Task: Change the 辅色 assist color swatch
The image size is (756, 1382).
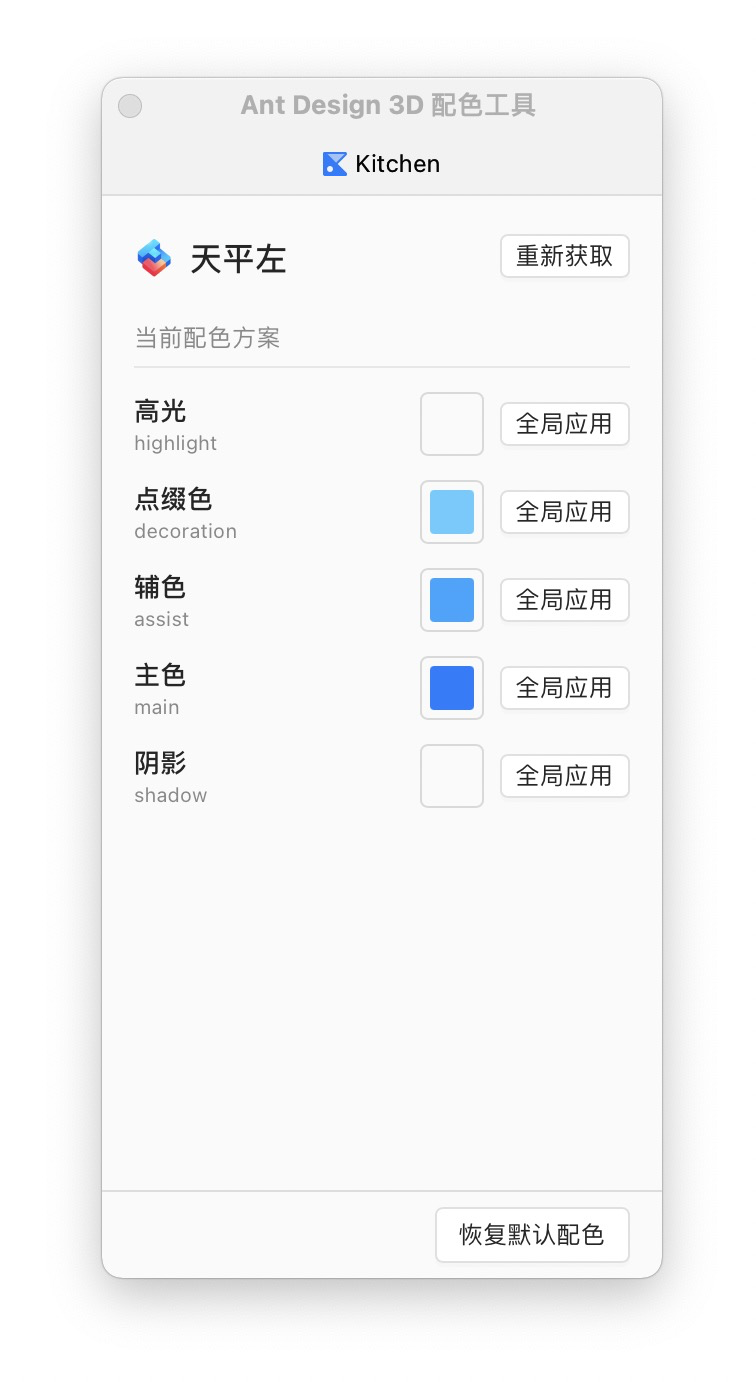Action: tap(452, 600)
